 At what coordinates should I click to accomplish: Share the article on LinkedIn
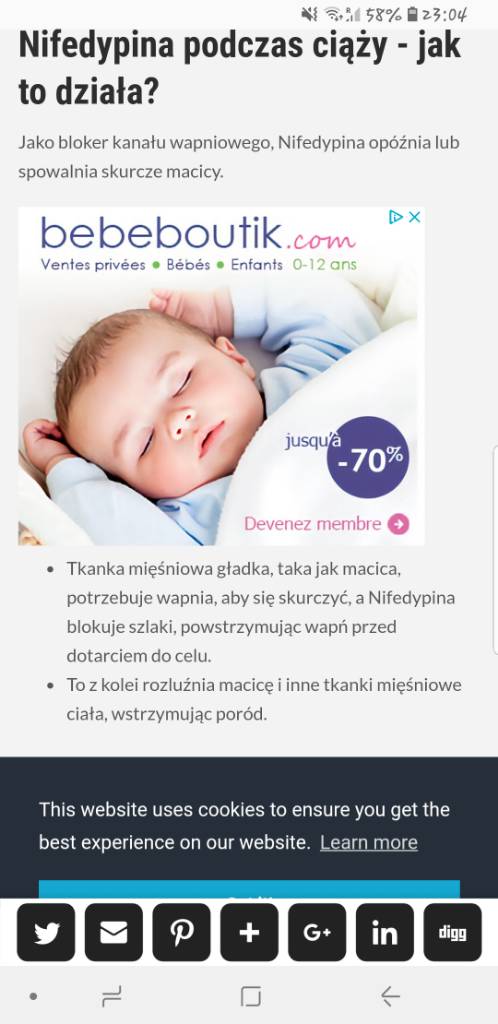pos(385,932)
